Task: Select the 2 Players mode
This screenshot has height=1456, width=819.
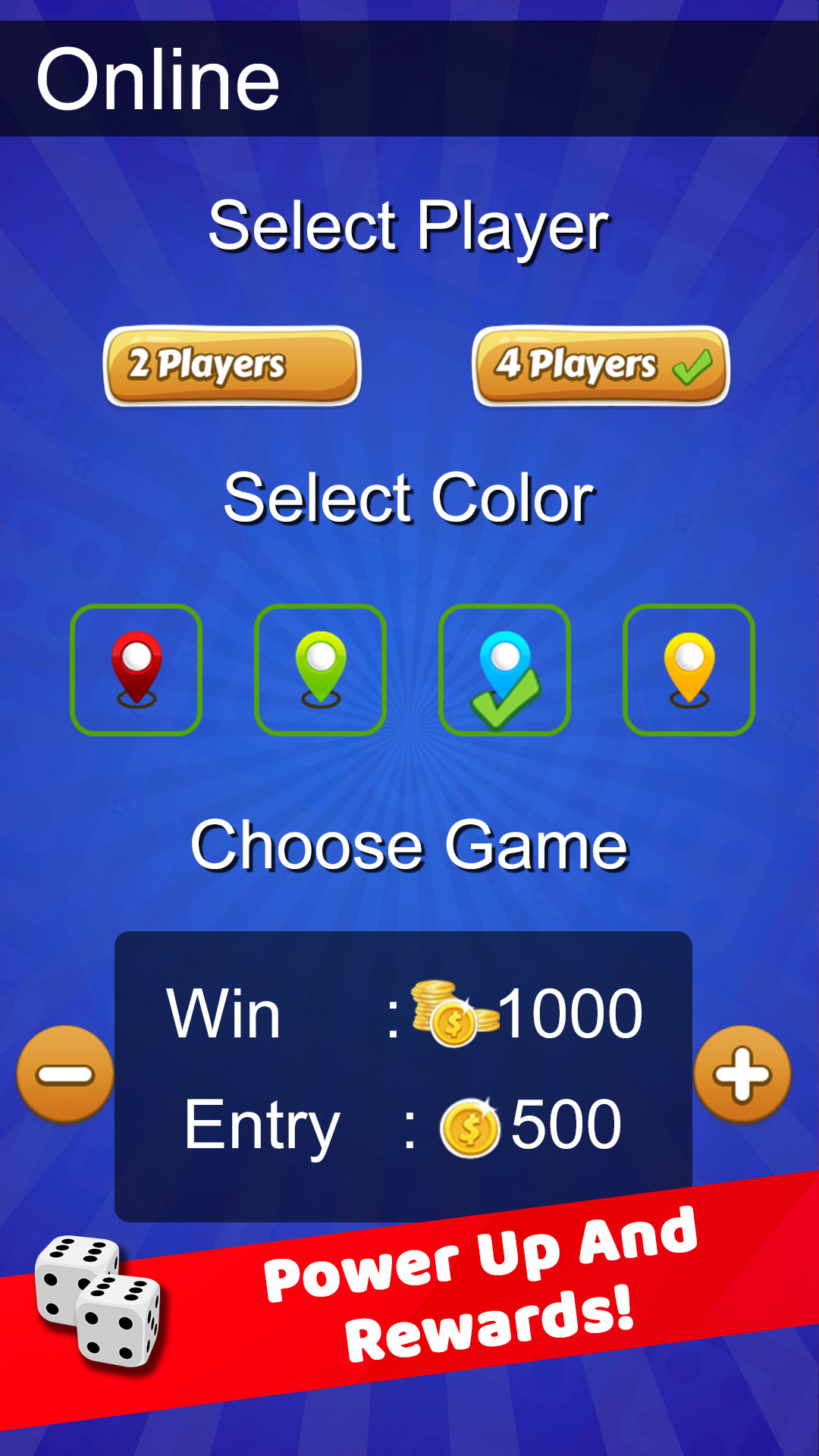Action: coord(233,366)
